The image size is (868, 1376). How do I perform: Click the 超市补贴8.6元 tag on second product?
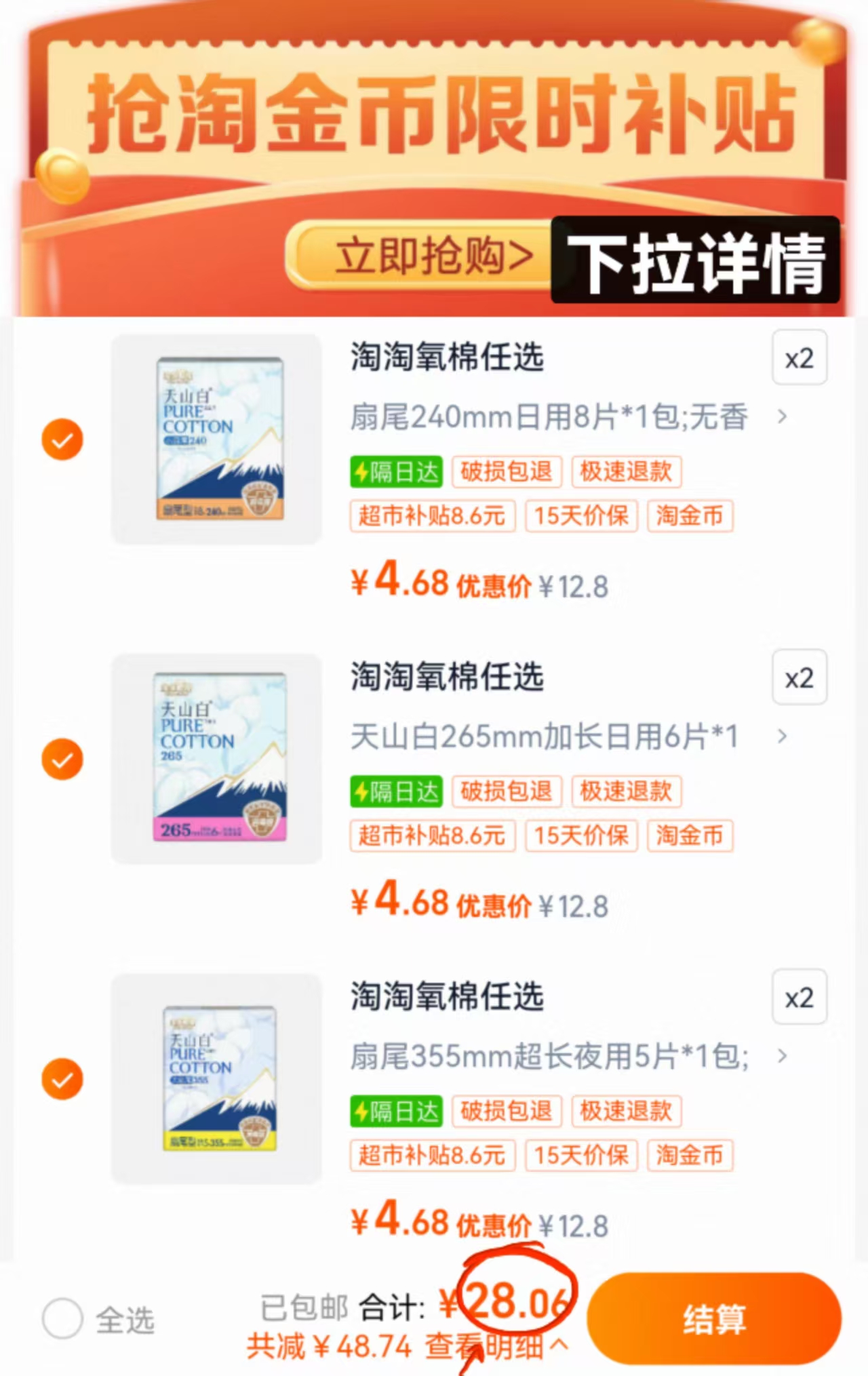pos(432,836)
